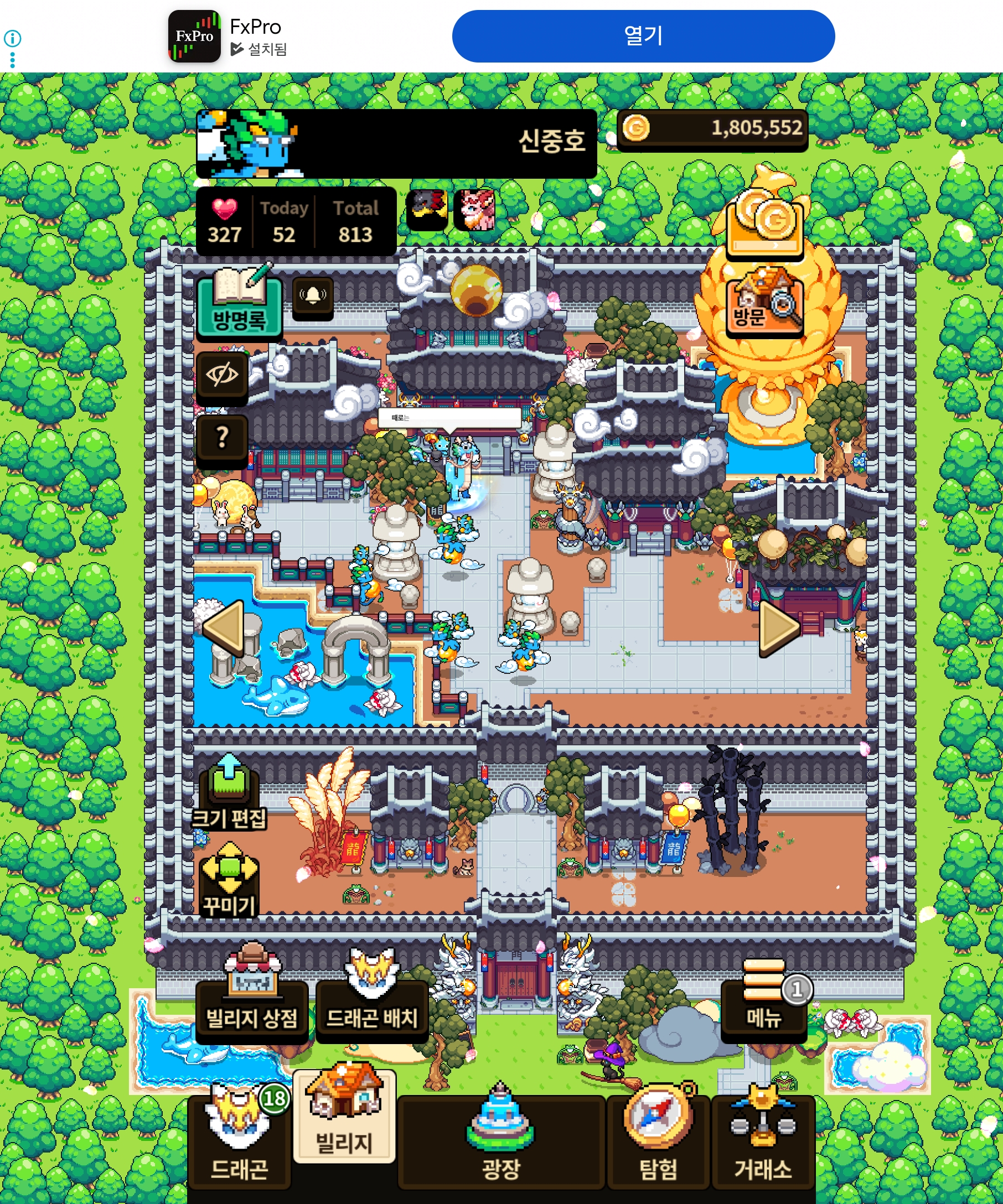Screen dimensions: 1003x1204
Task: Toggle the hide UI eye icon
Action: click(x=222, y=377)
